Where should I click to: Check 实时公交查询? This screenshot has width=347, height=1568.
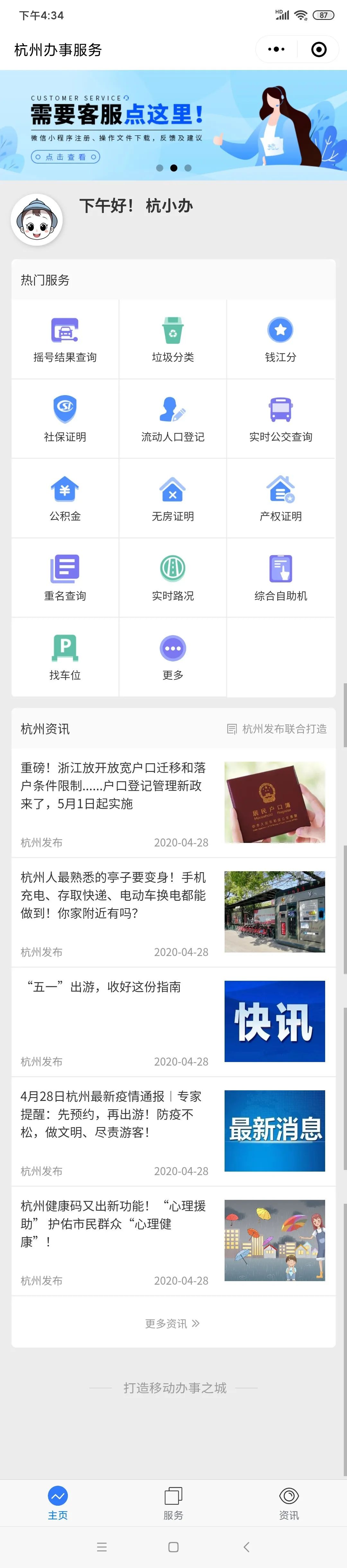coord(280,419)
